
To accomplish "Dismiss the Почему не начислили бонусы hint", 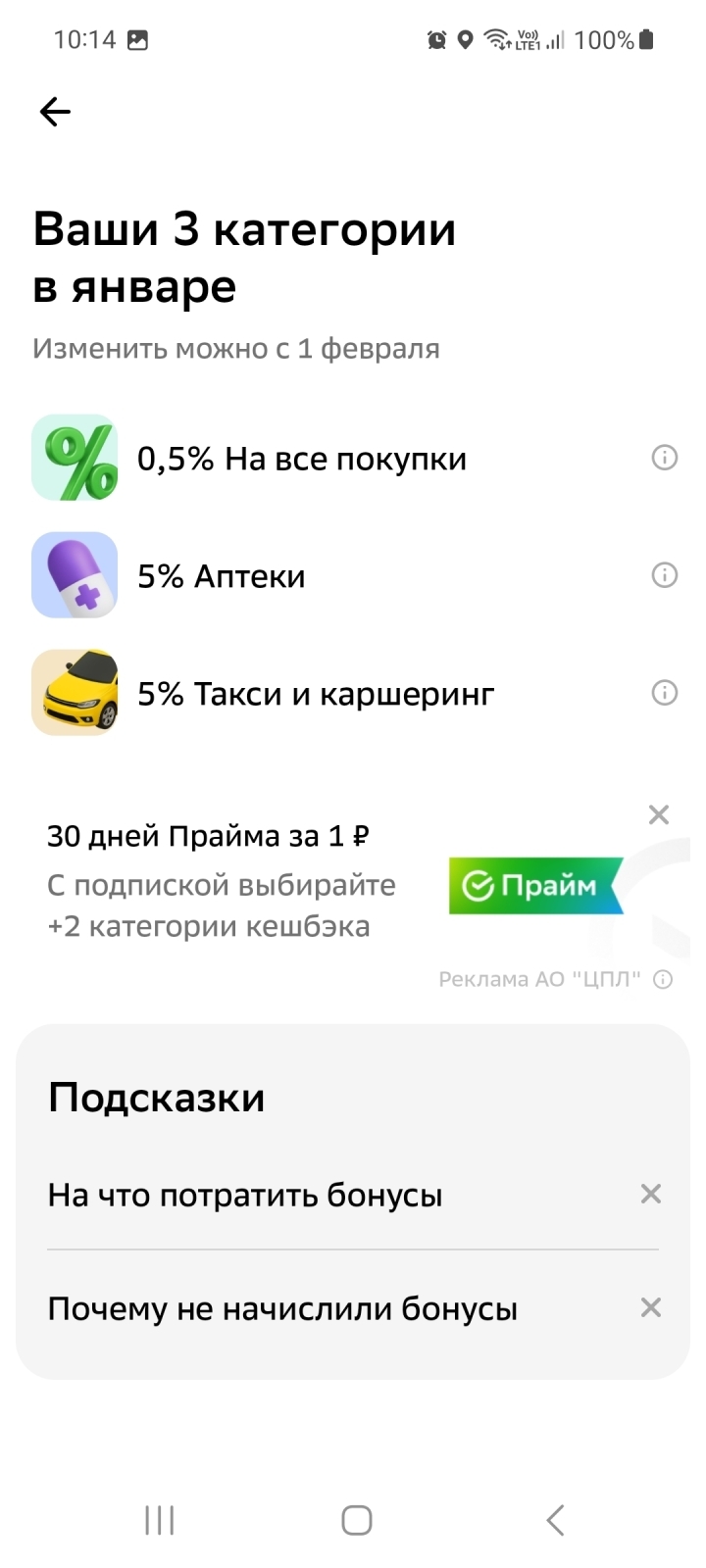I will pyautogui.click(x=650, y=1307).
